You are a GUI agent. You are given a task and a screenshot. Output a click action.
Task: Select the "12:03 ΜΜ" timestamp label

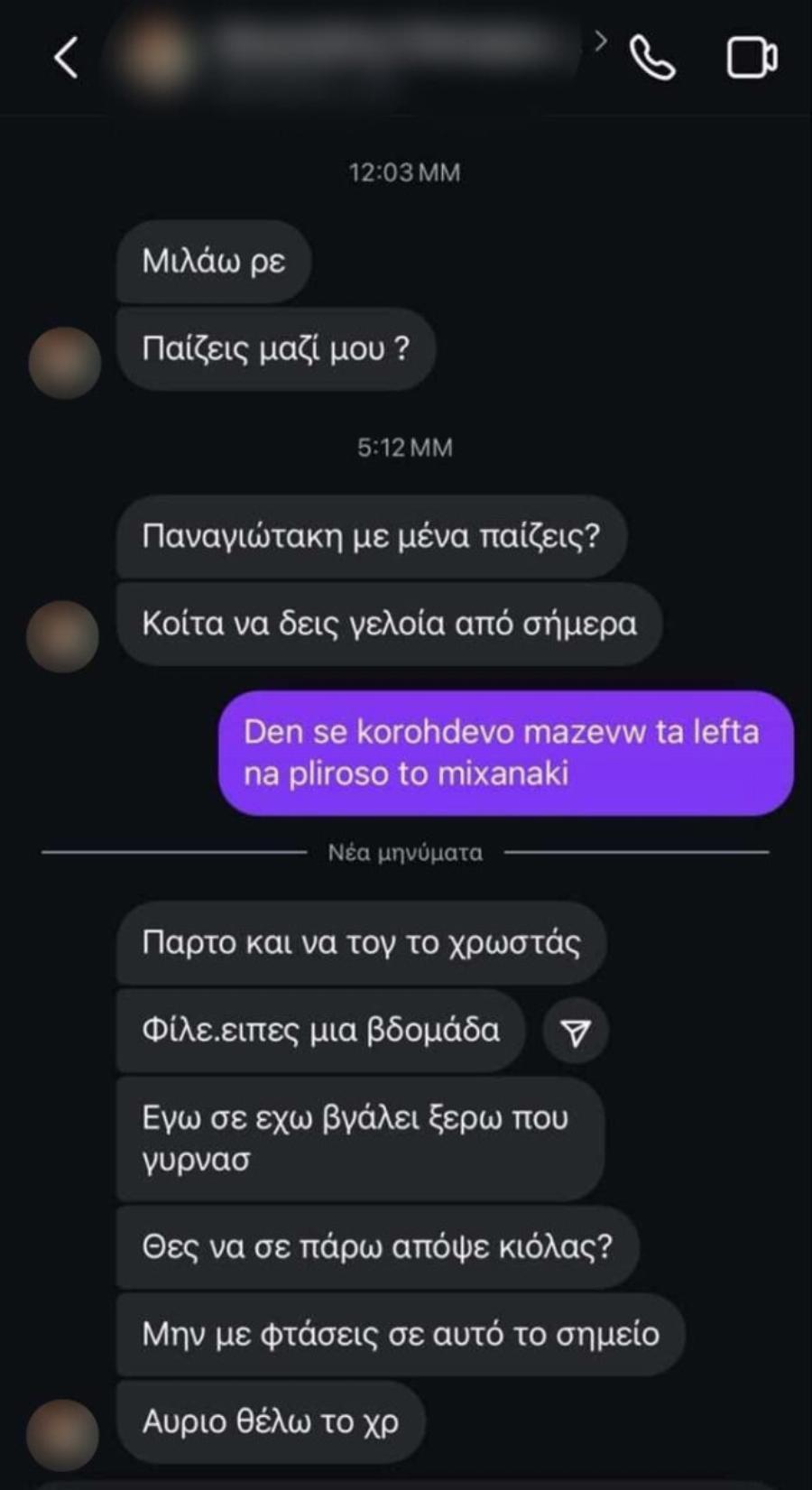[405, 170]
